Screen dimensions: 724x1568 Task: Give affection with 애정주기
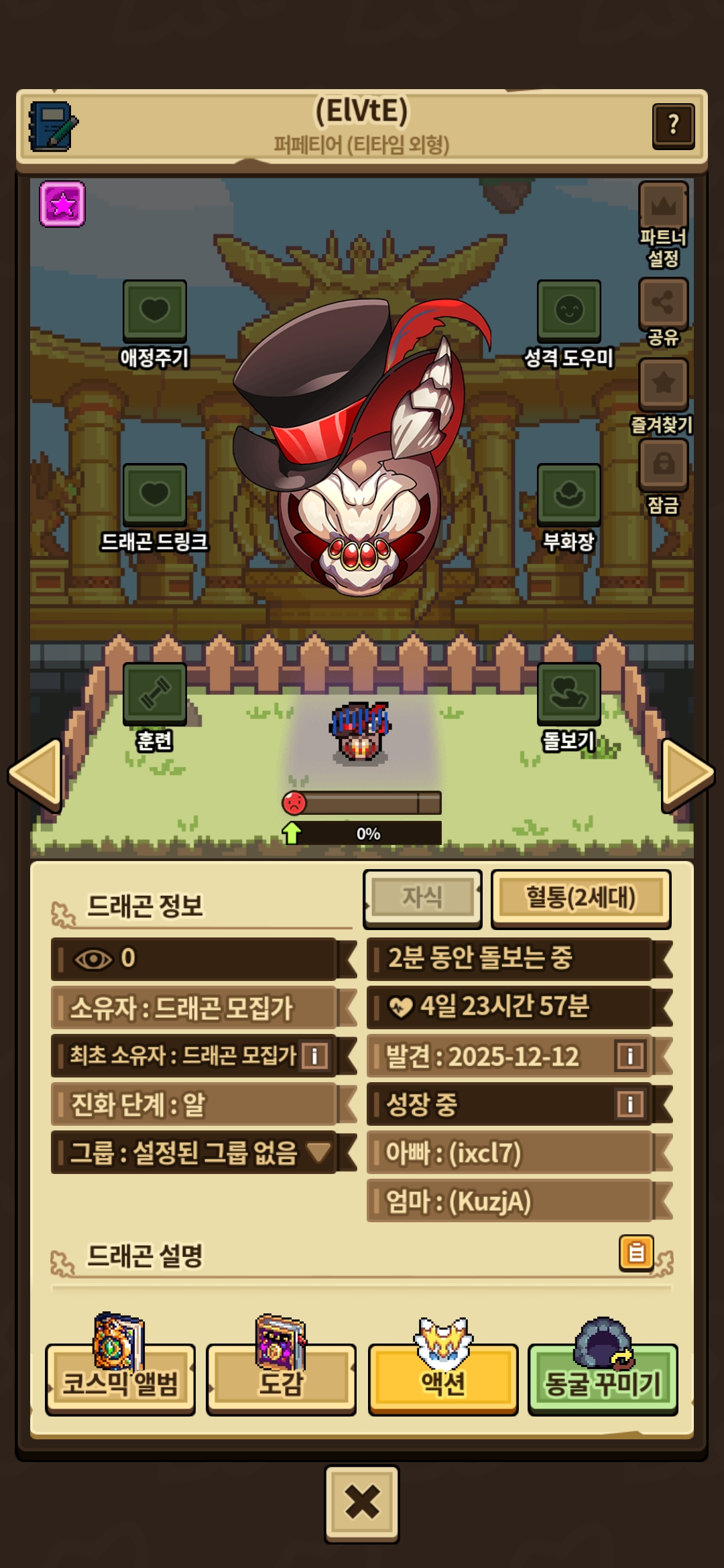point(154,311)
